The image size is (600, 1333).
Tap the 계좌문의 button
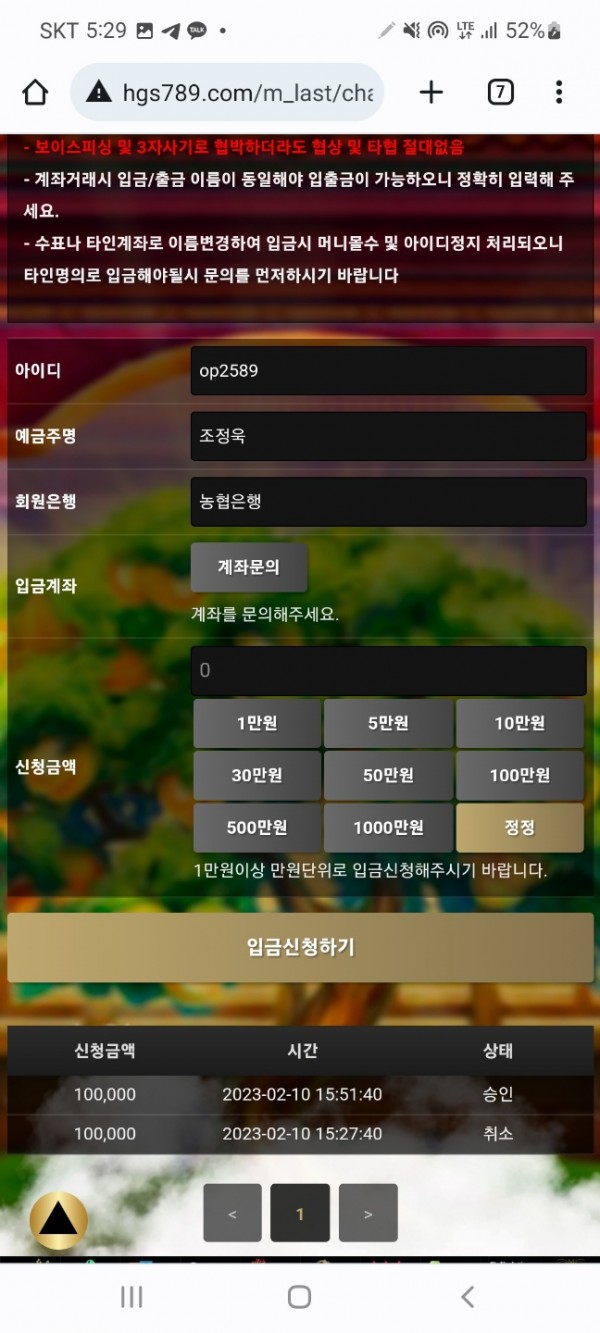(x=249, y=567)
